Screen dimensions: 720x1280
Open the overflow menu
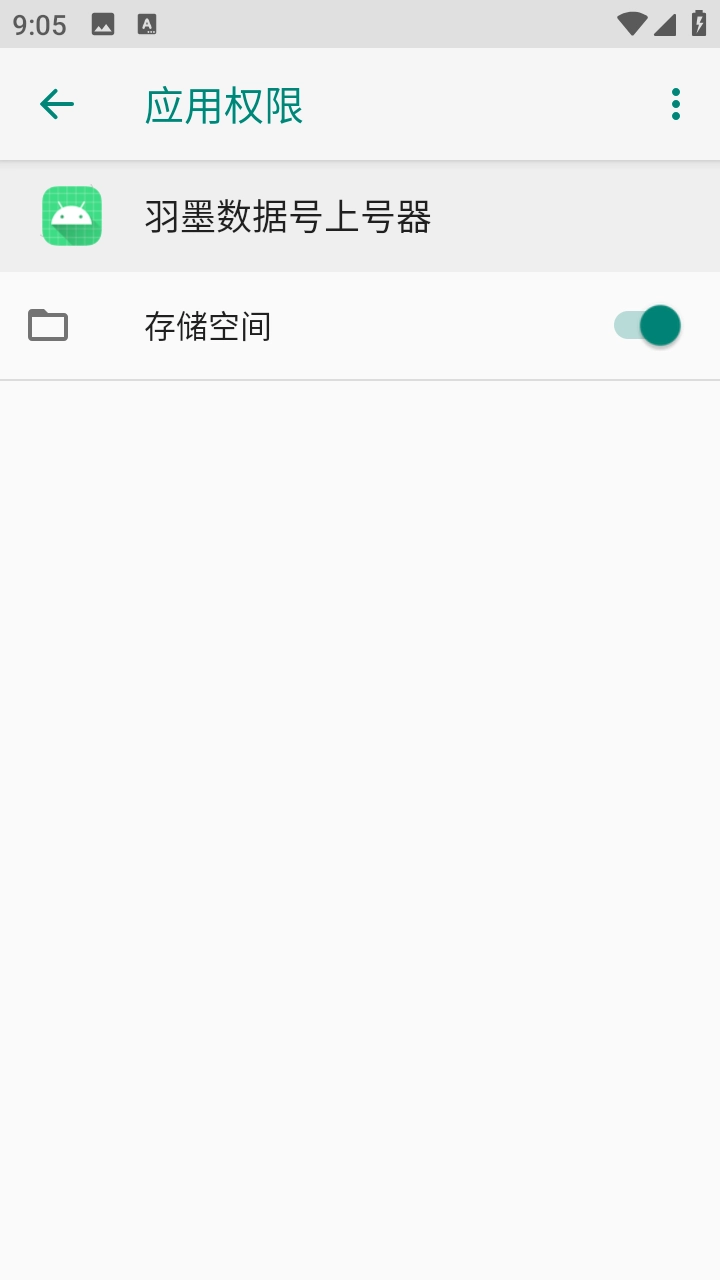click(x=676, y=104)
